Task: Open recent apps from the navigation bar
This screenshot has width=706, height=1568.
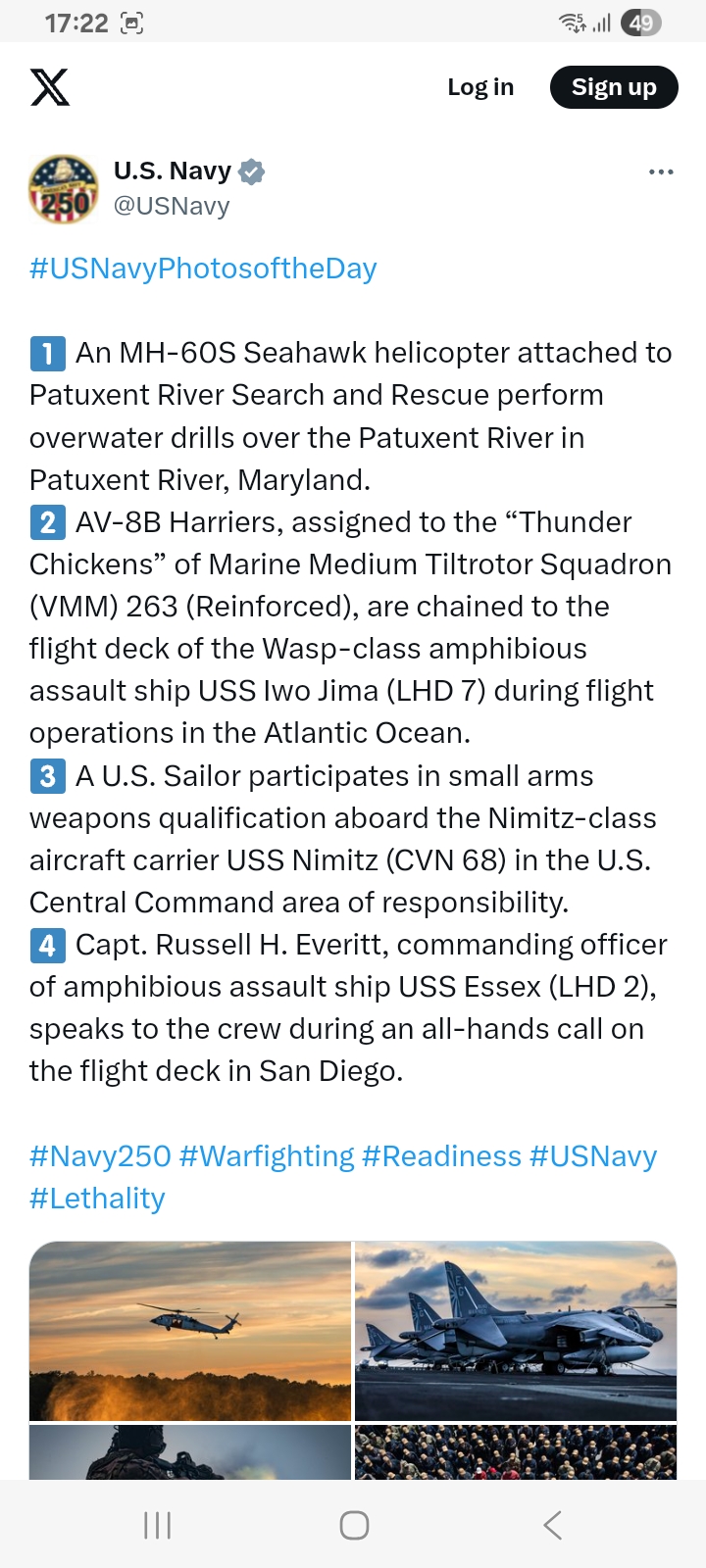Action: click(x=157, y=1525)
